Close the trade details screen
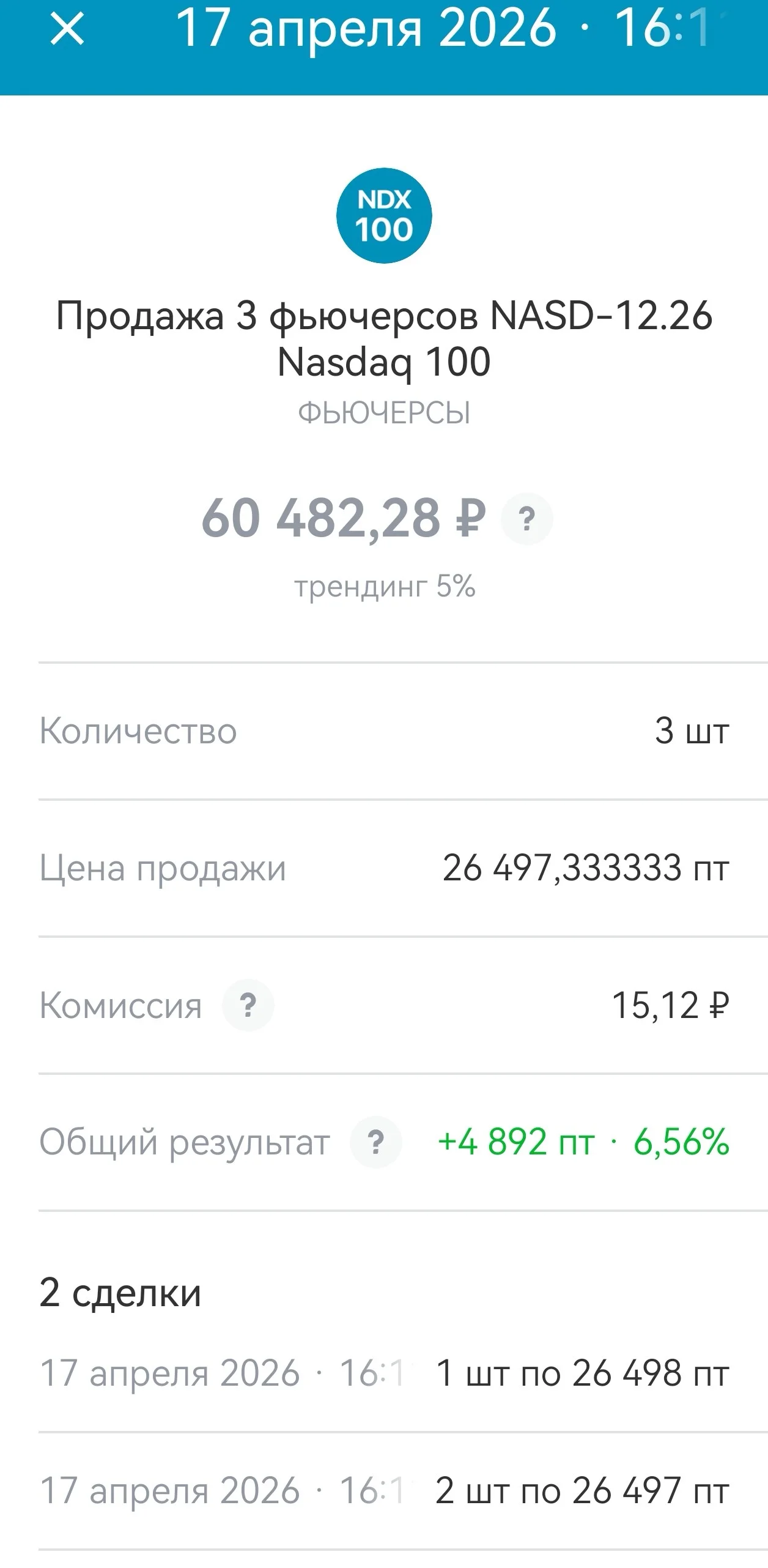 click(x=67, y=29)
